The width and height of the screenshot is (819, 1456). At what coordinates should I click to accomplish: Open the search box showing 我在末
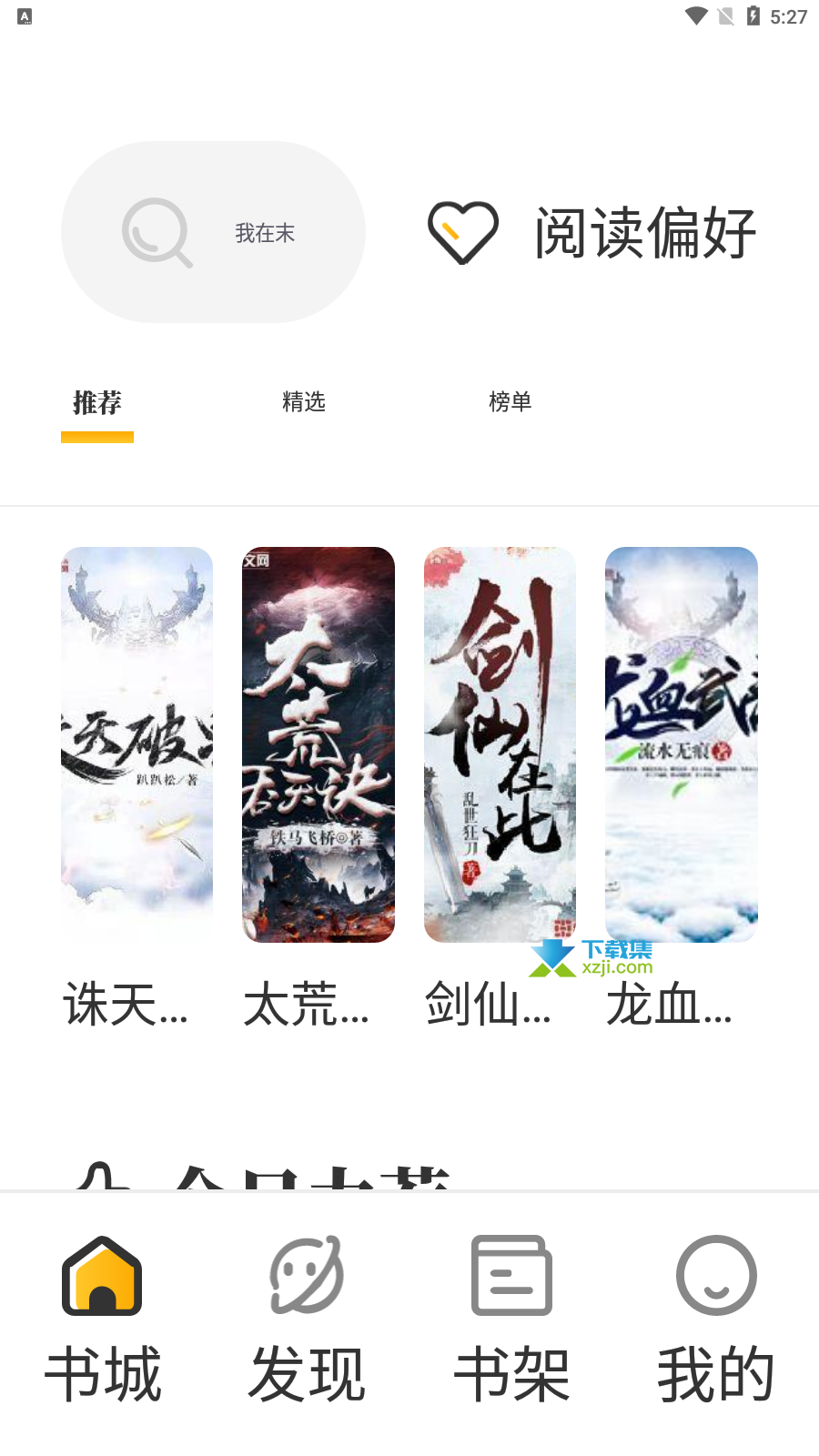coord(213,232)
